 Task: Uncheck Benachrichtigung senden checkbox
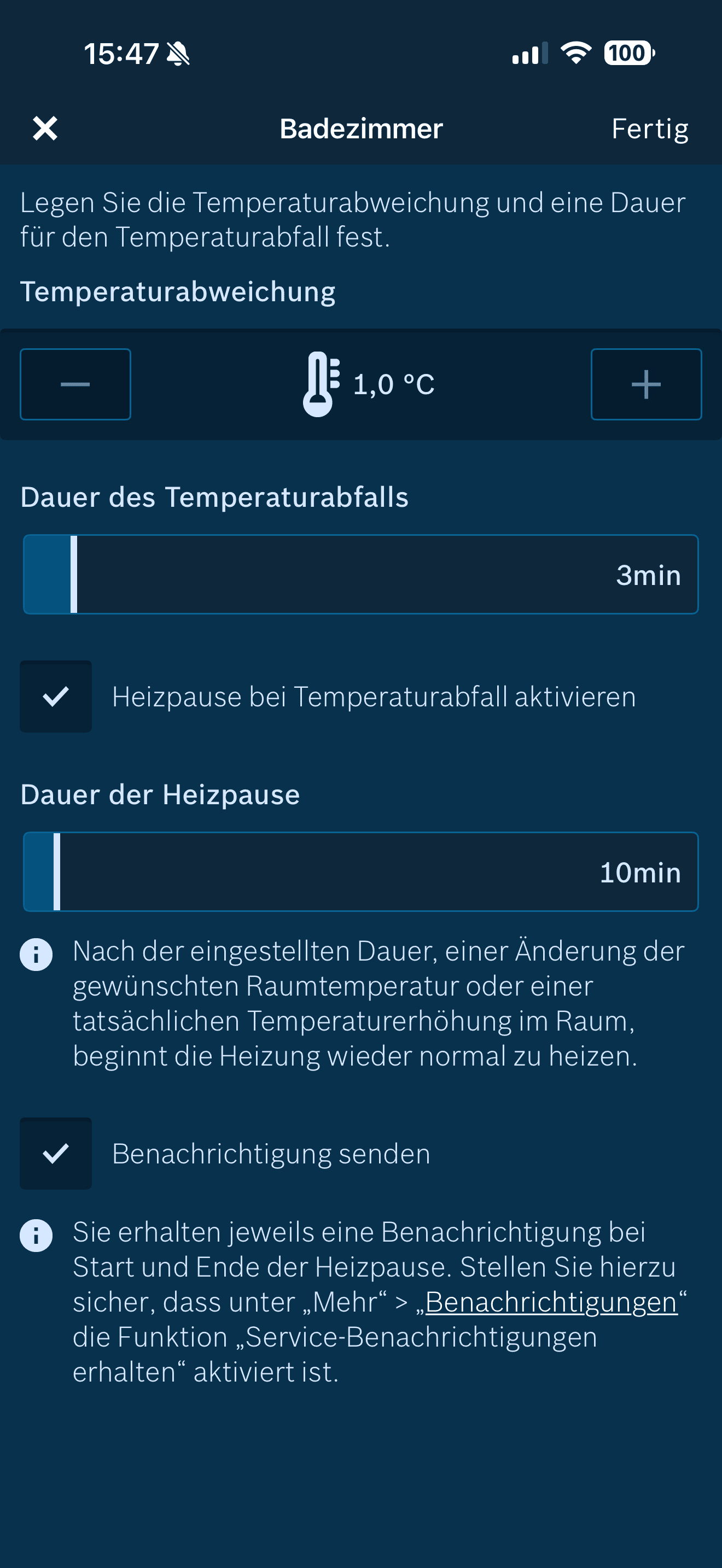click(x=56, y=1154)
